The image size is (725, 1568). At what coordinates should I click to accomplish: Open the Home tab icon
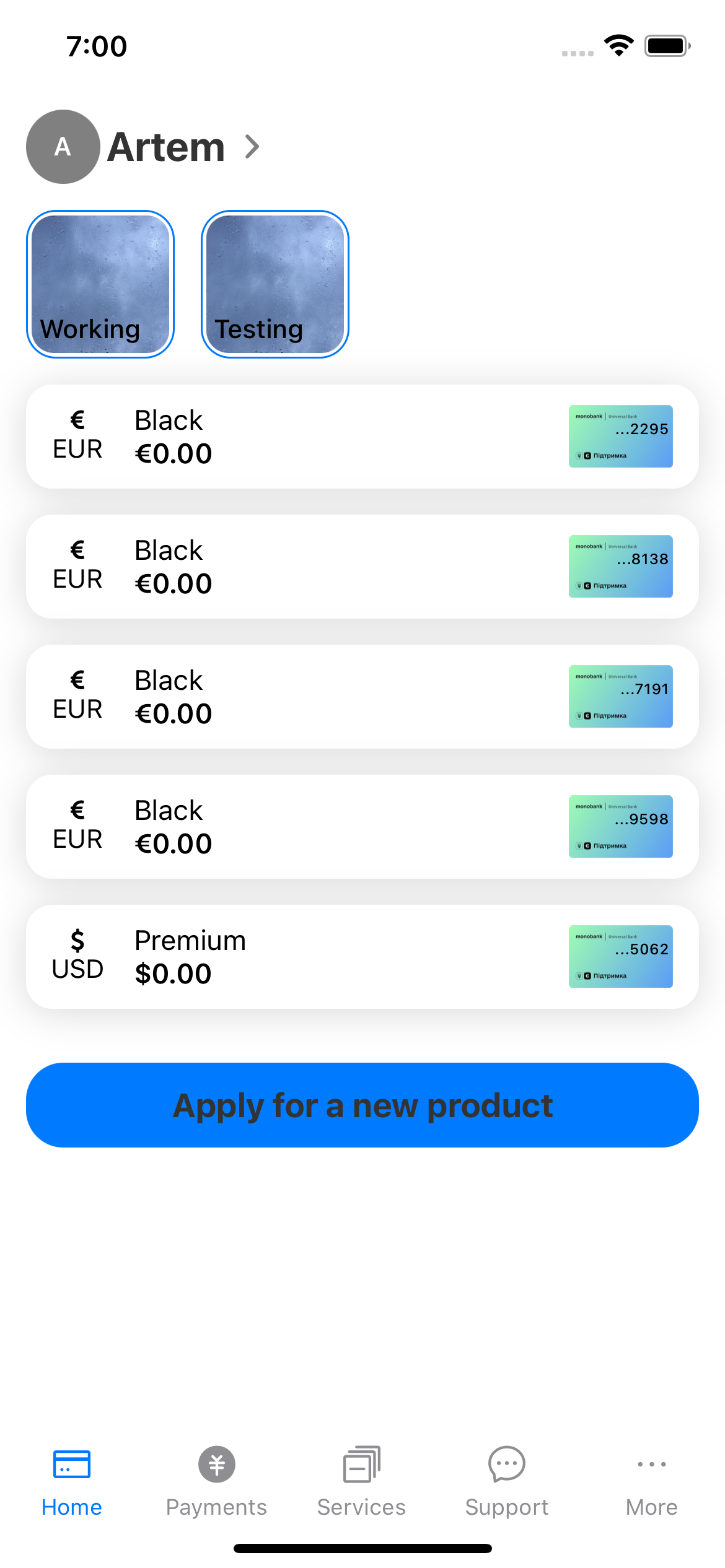71,1464
